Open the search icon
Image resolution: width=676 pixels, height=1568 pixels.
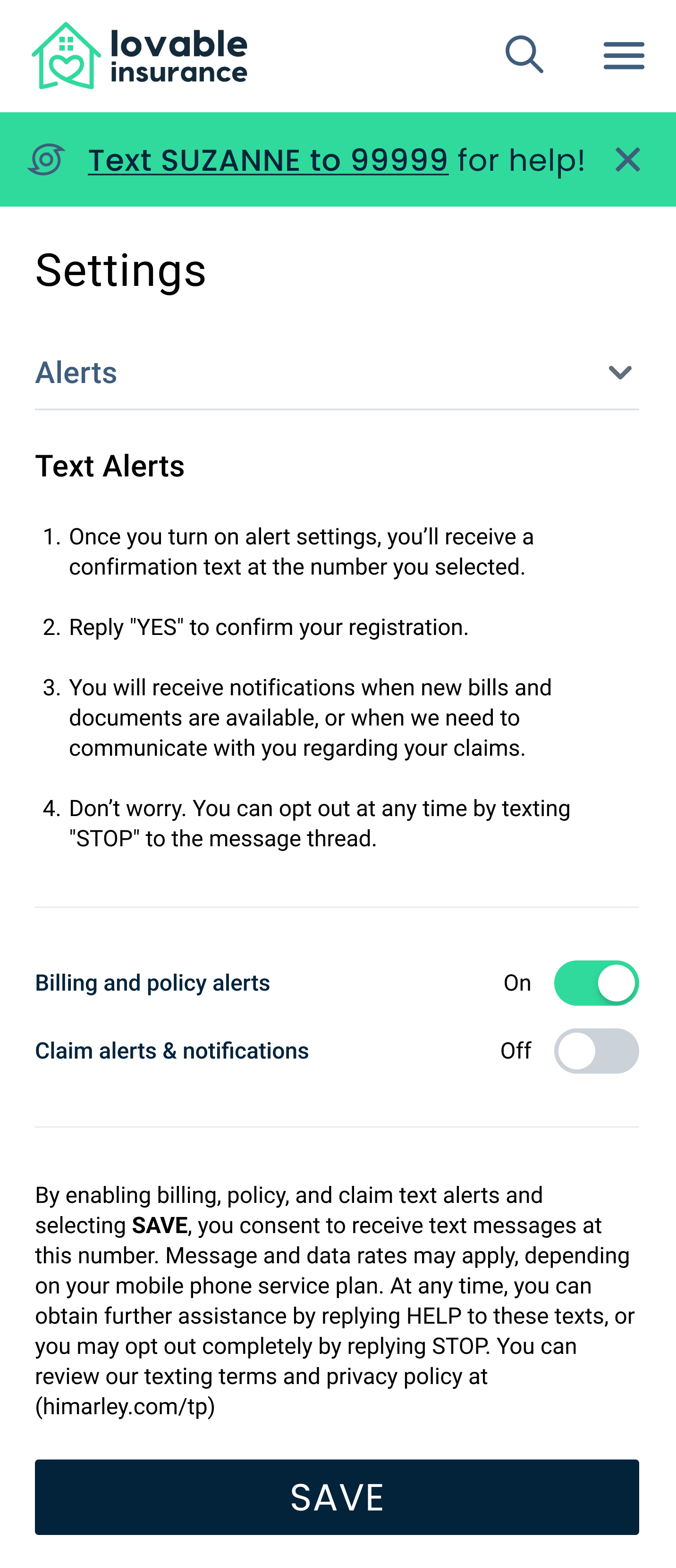click(x=524, y=55)
